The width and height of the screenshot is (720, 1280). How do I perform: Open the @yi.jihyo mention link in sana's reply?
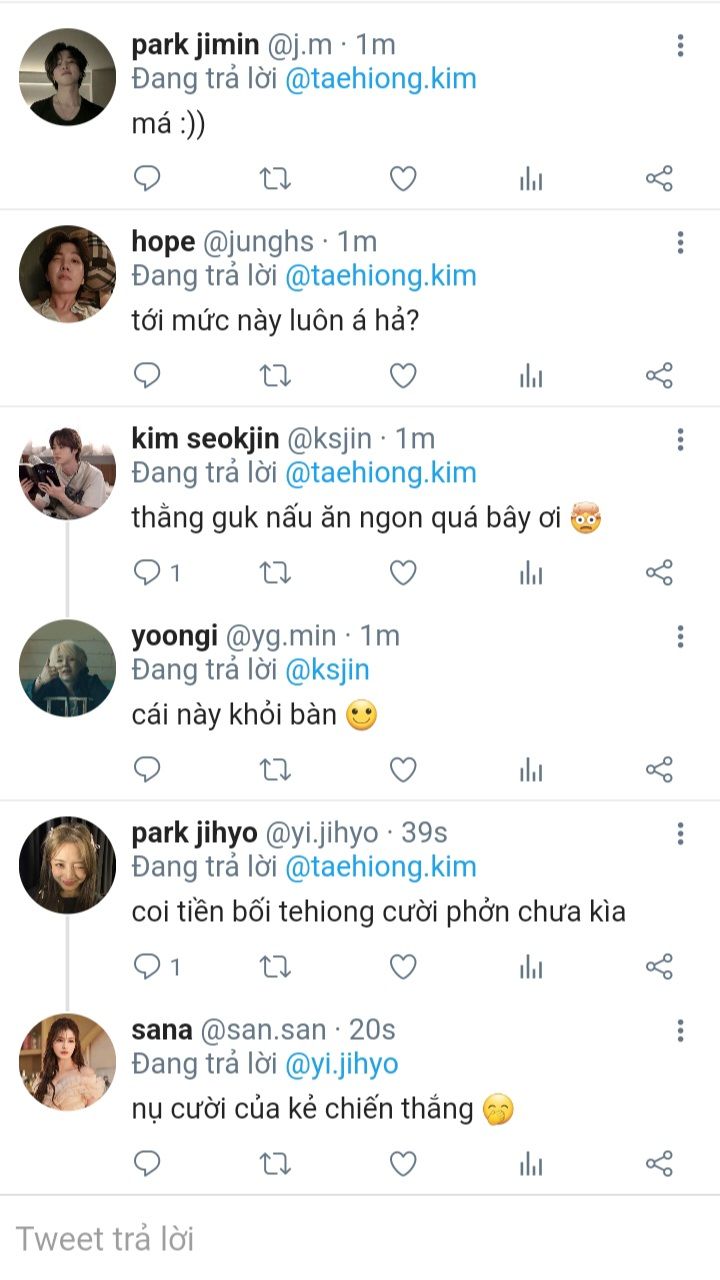click(341, 1063)
